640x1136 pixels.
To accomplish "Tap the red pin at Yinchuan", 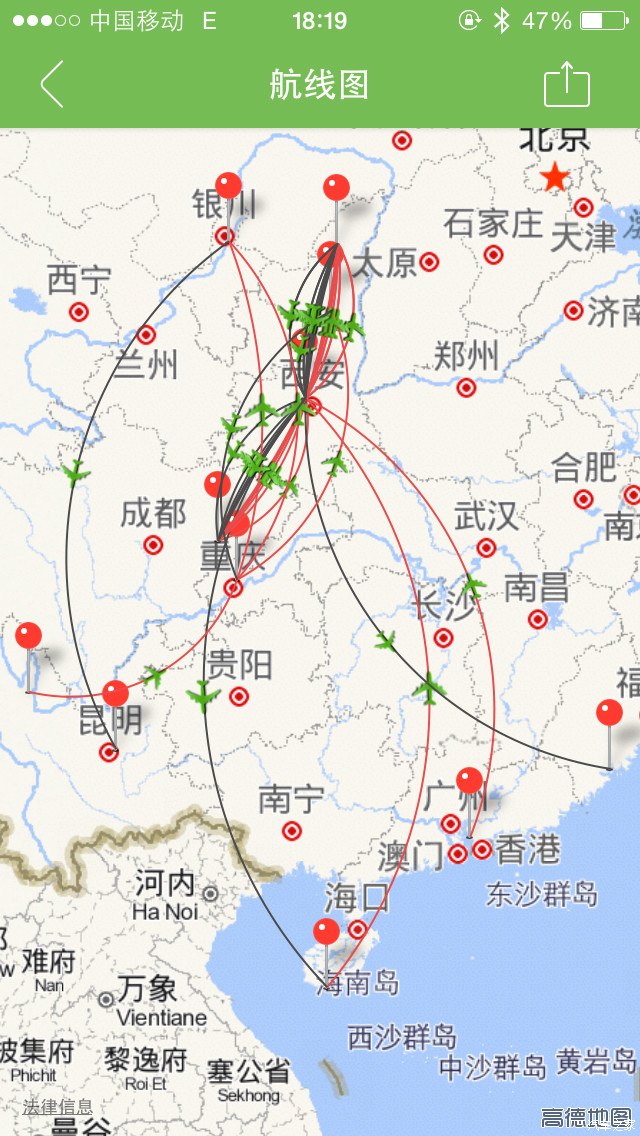I will click(229, 186).
